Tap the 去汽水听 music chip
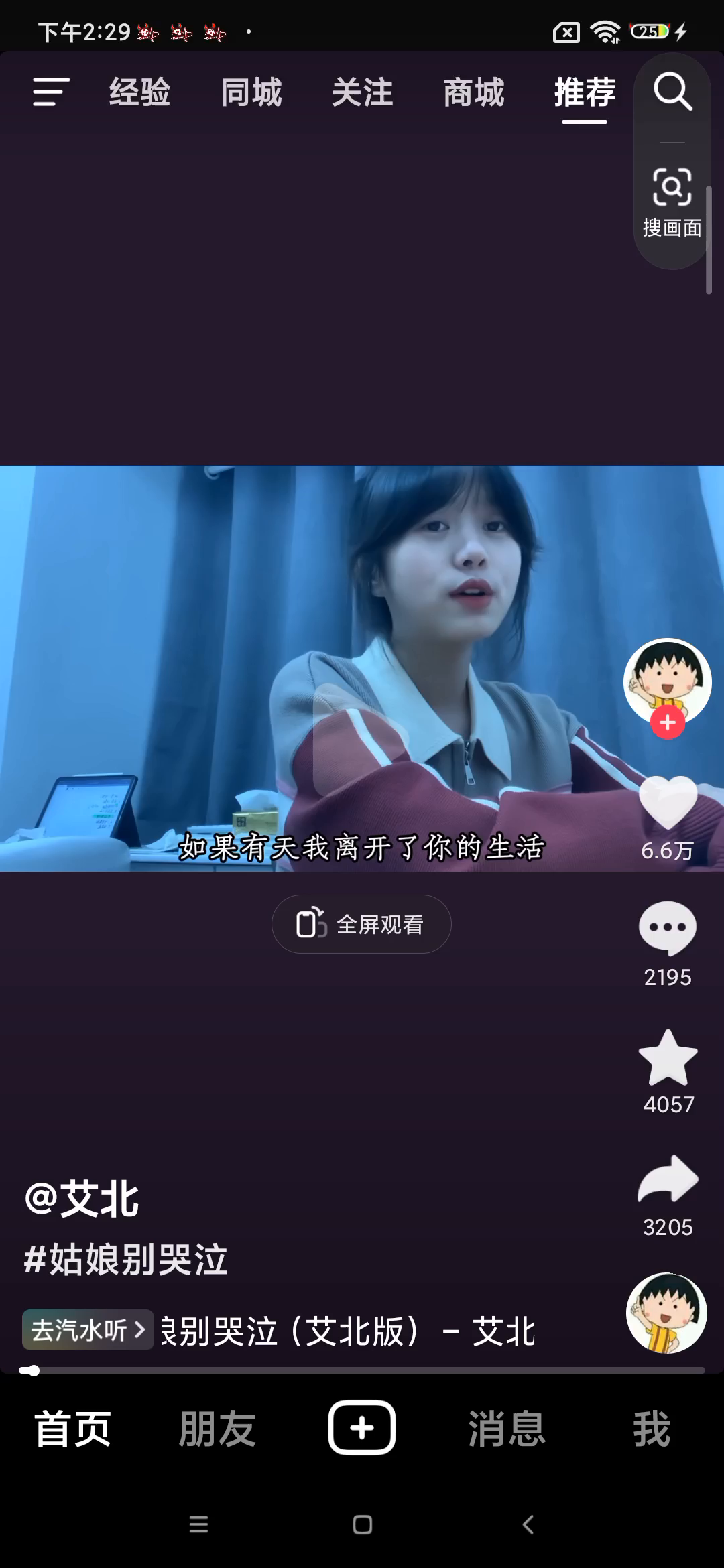 (x=88, y=1329)
